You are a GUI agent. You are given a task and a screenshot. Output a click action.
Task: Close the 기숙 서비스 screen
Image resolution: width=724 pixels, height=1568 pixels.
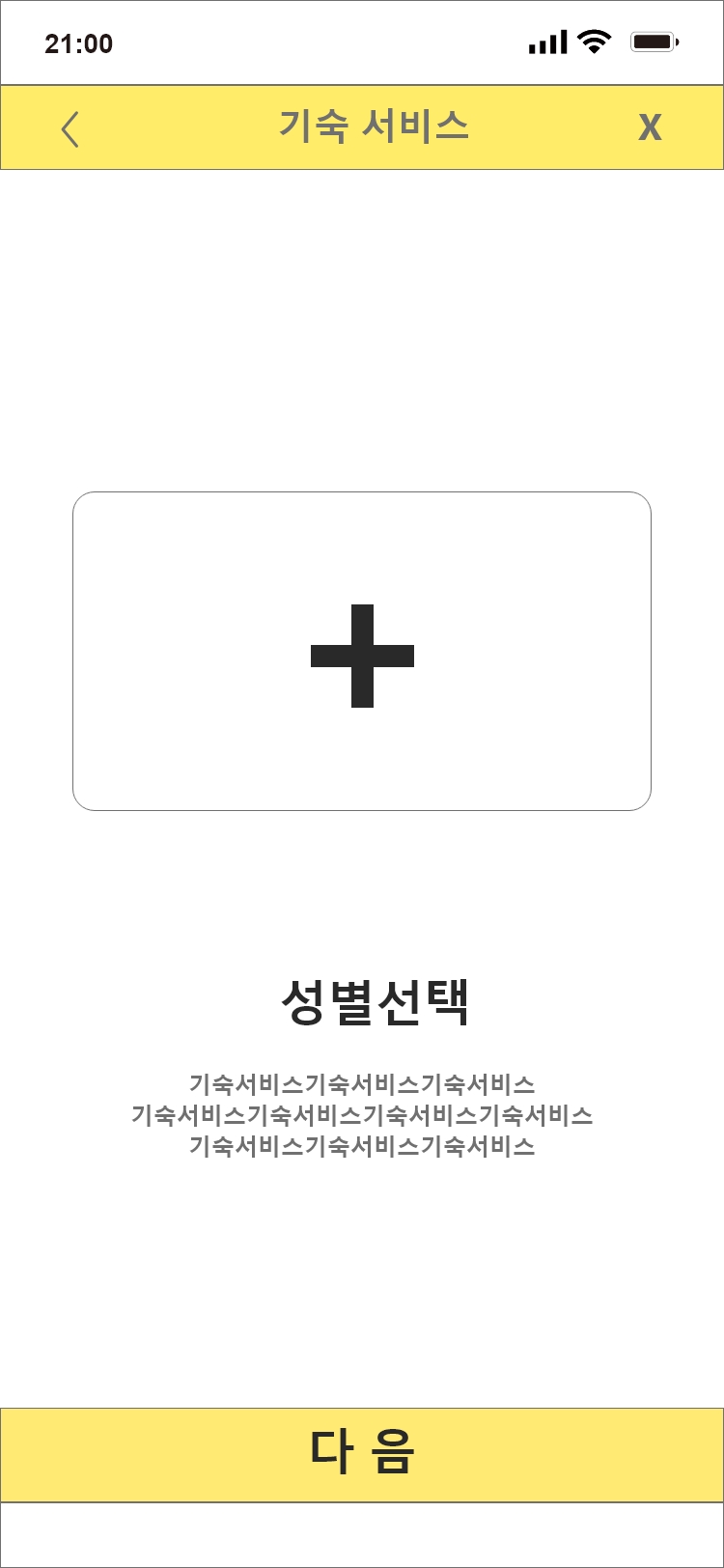[650, 127]
